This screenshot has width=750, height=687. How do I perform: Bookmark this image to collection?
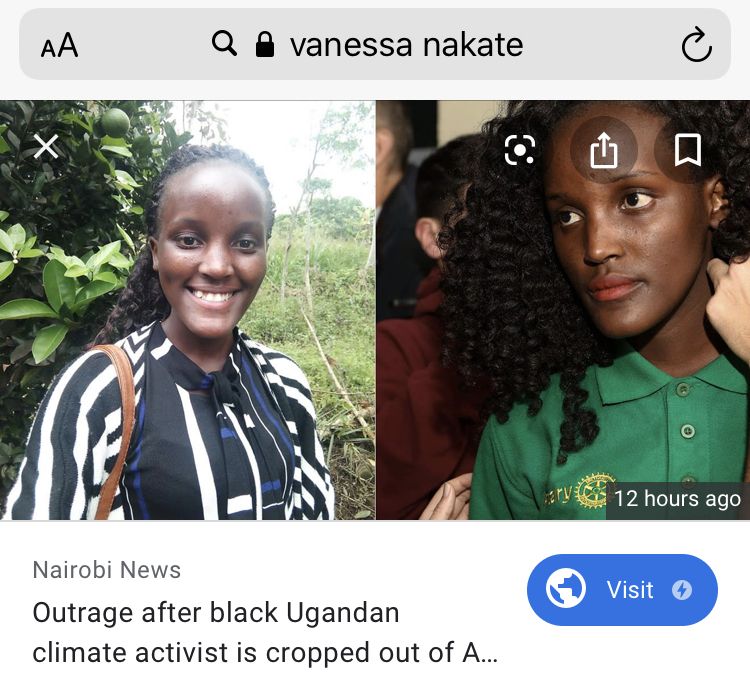point(687,150)
